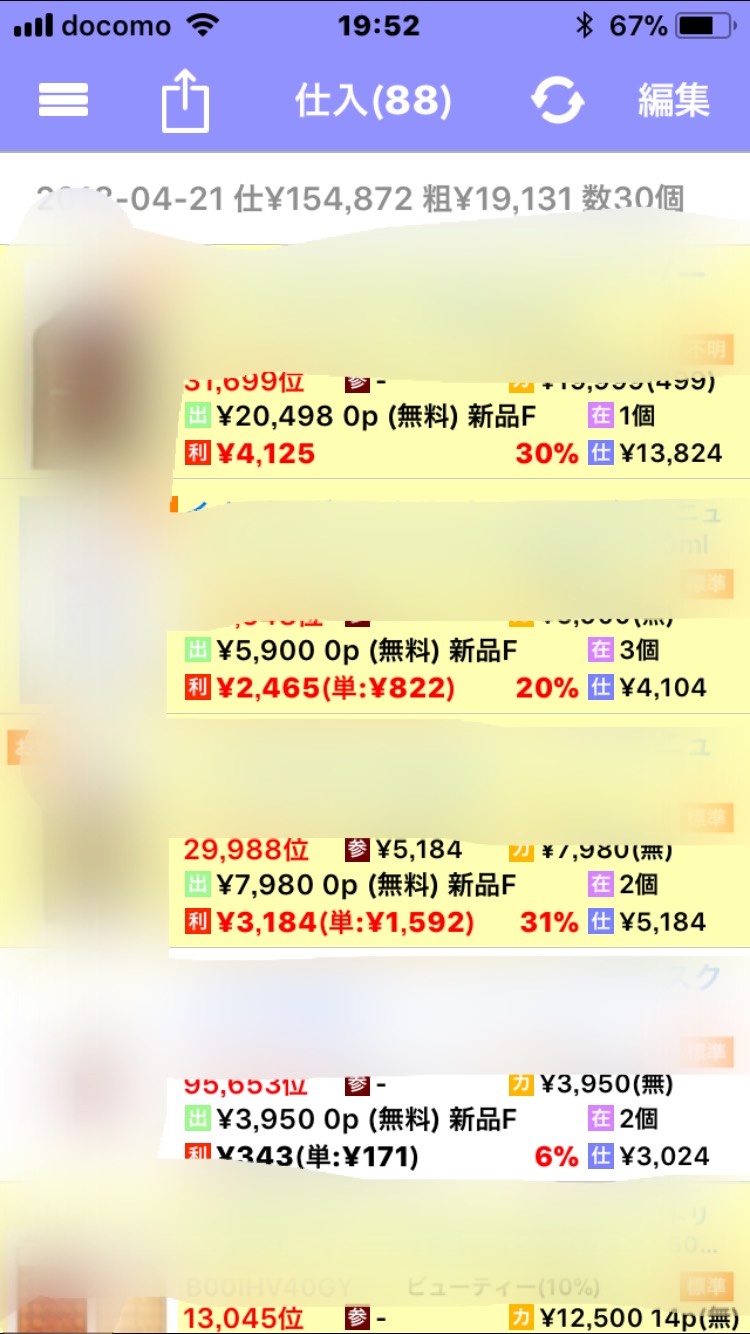This screenshot has width=750, height=1334.
Task: Open the item with ¥4,125 profit
Action: pyautogui.click(x=375, y=361)
